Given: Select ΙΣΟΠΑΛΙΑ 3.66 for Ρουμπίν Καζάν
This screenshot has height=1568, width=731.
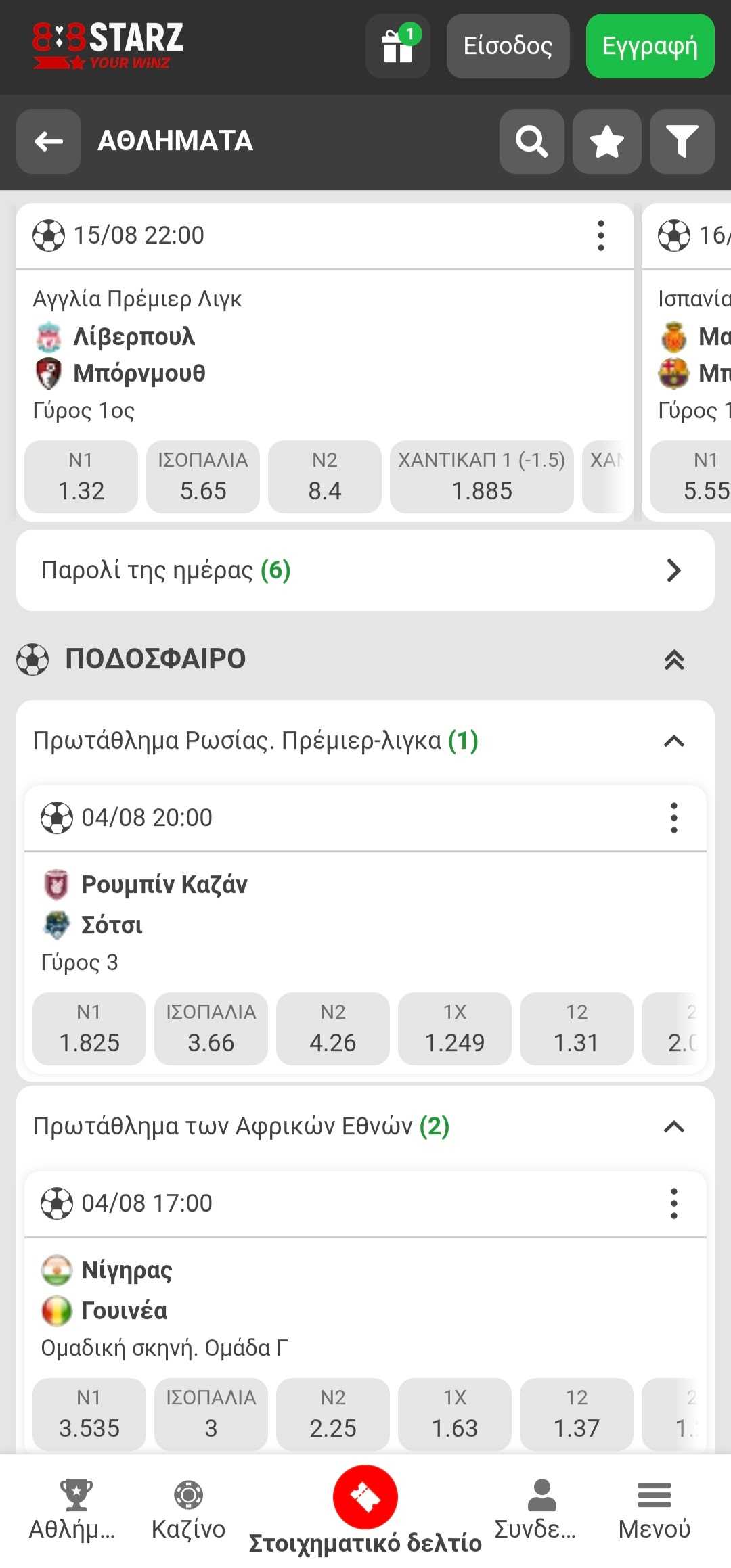Looking at the screenshot, I should 211,1029.
